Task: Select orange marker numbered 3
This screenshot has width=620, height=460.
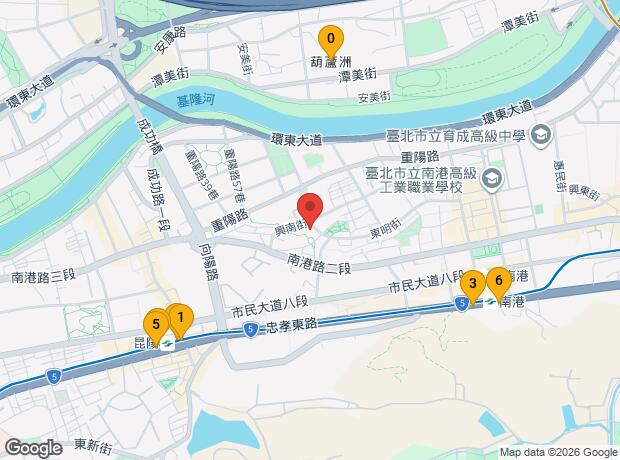Action: [472, 286]
